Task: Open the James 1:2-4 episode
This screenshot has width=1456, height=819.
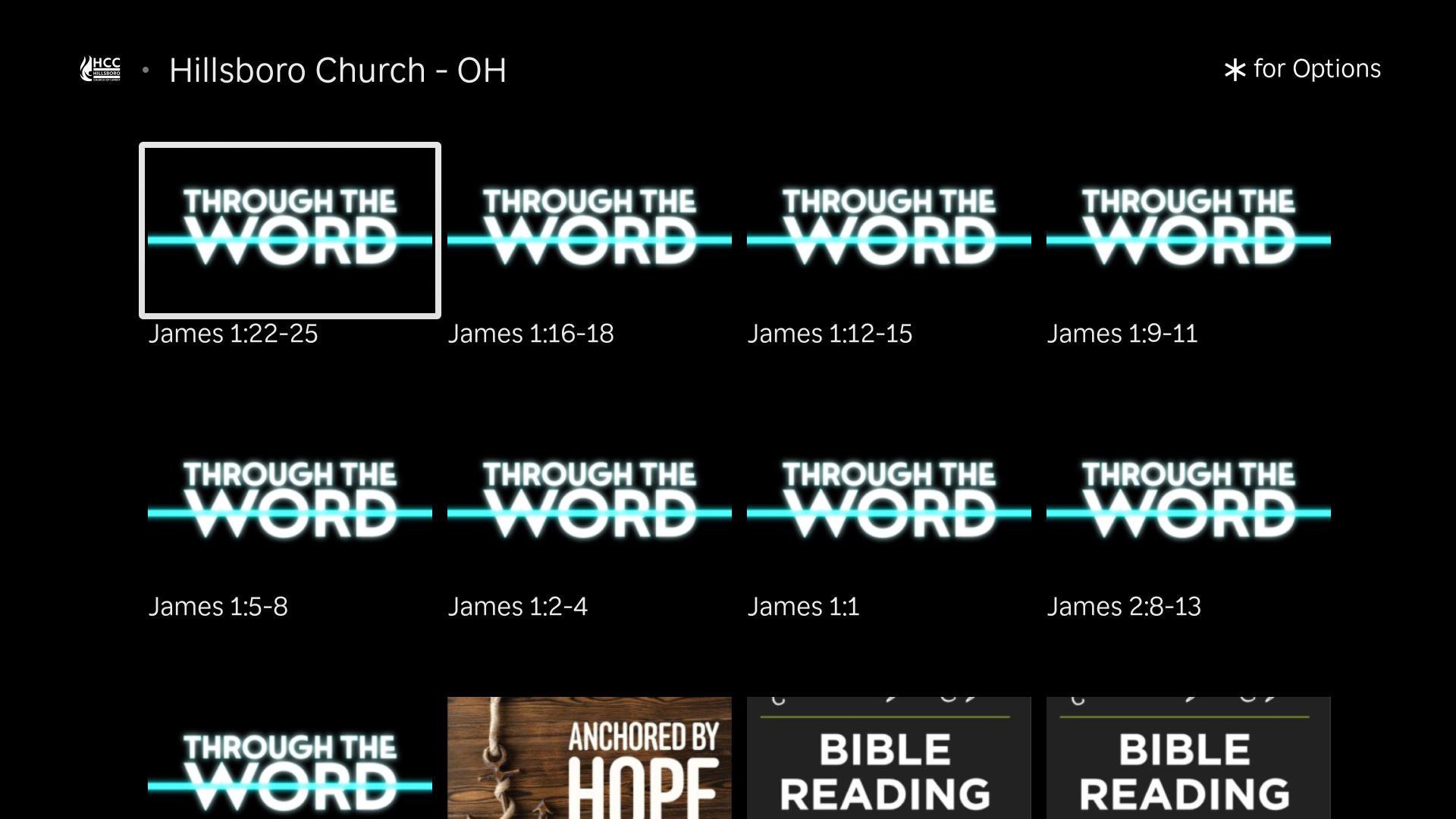Action: pos(589,503)
